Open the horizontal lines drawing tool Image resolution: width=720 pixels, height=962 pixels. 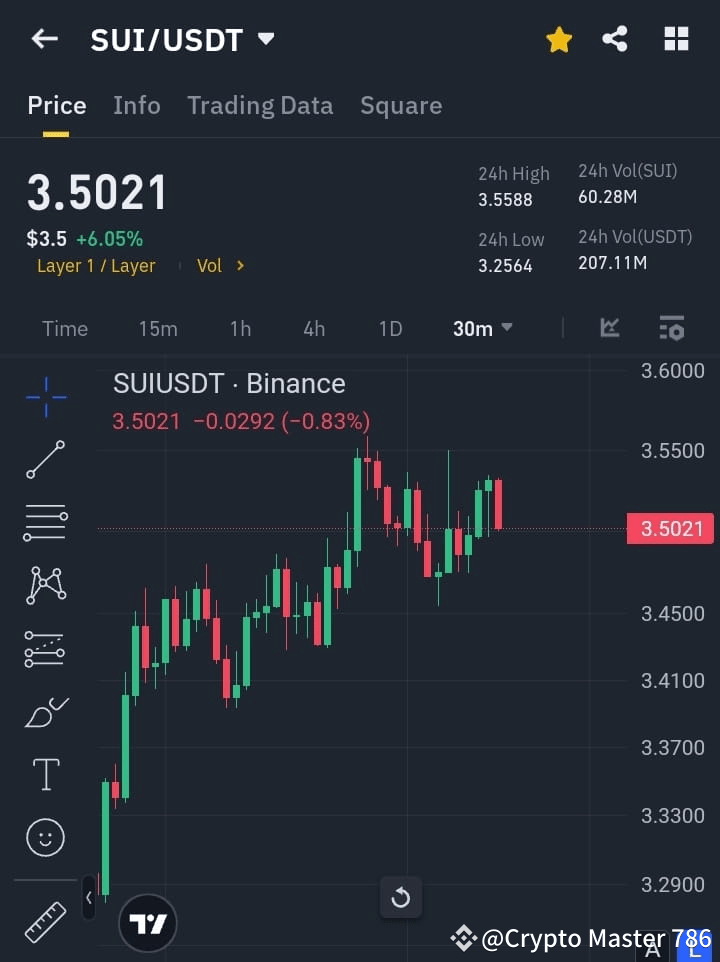click(x=45, y=523)
